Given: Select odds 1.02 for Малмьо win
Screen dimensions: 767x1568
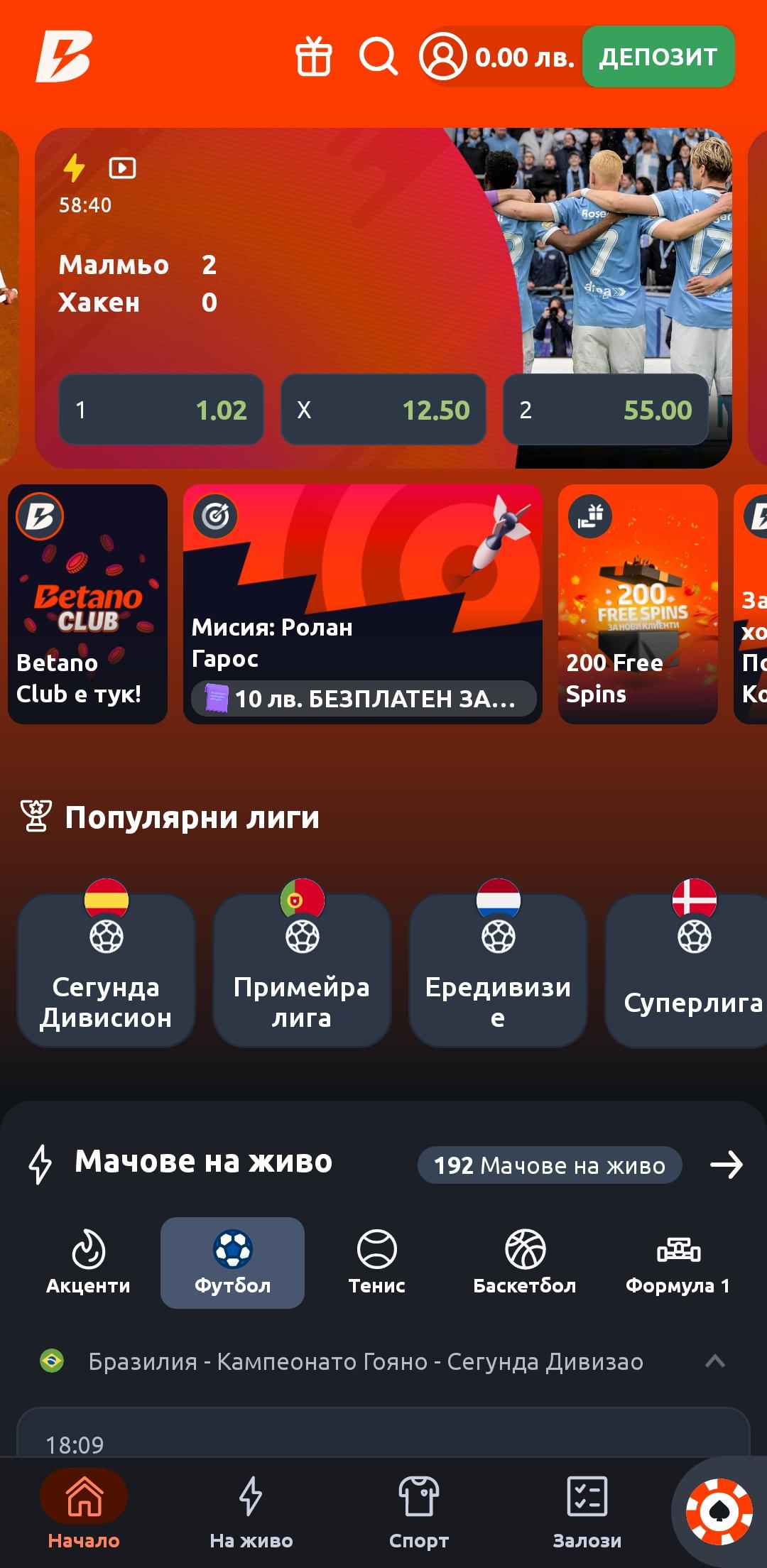Looking at the screenshot, I should (x=161, y=410).
